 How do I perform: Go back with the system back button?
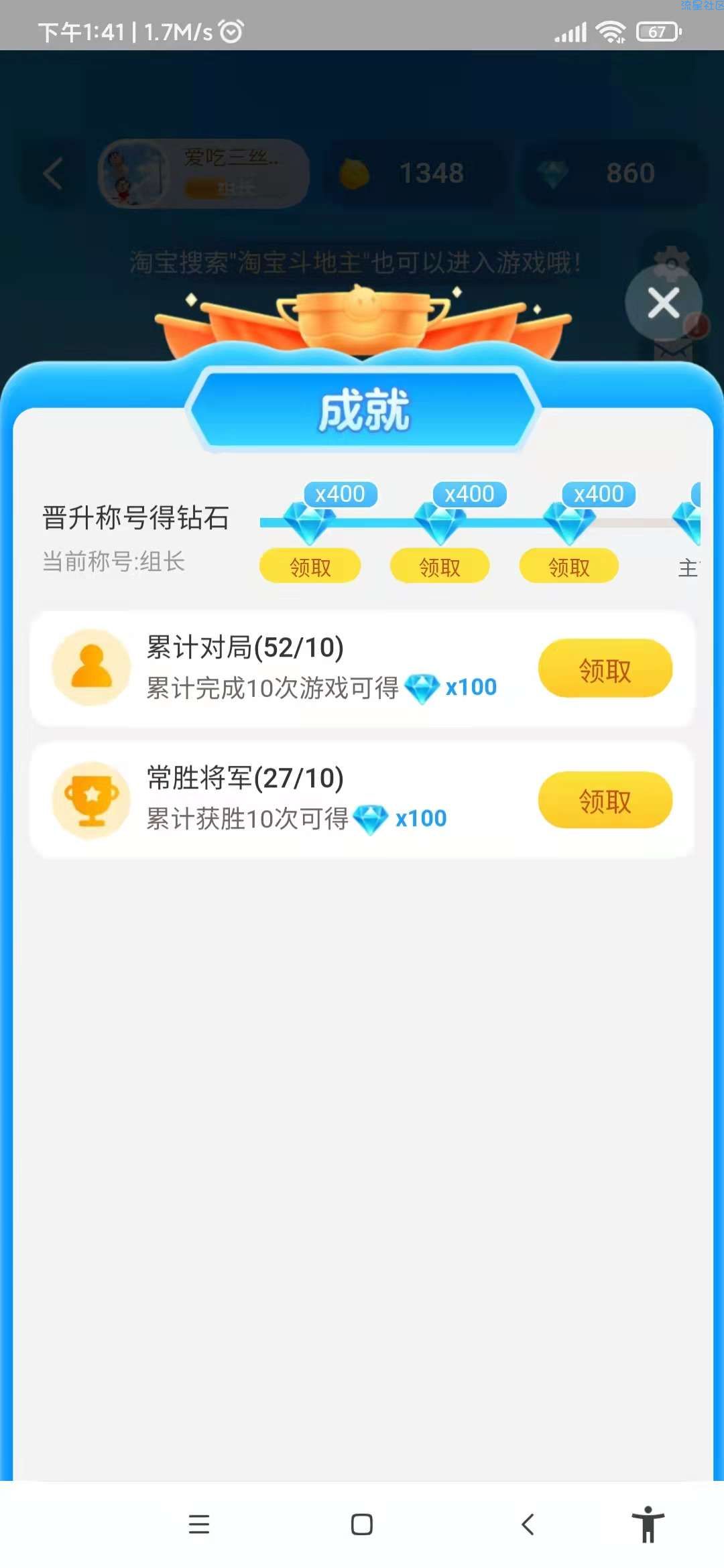pyautogui.click(x=528, y=1524)
